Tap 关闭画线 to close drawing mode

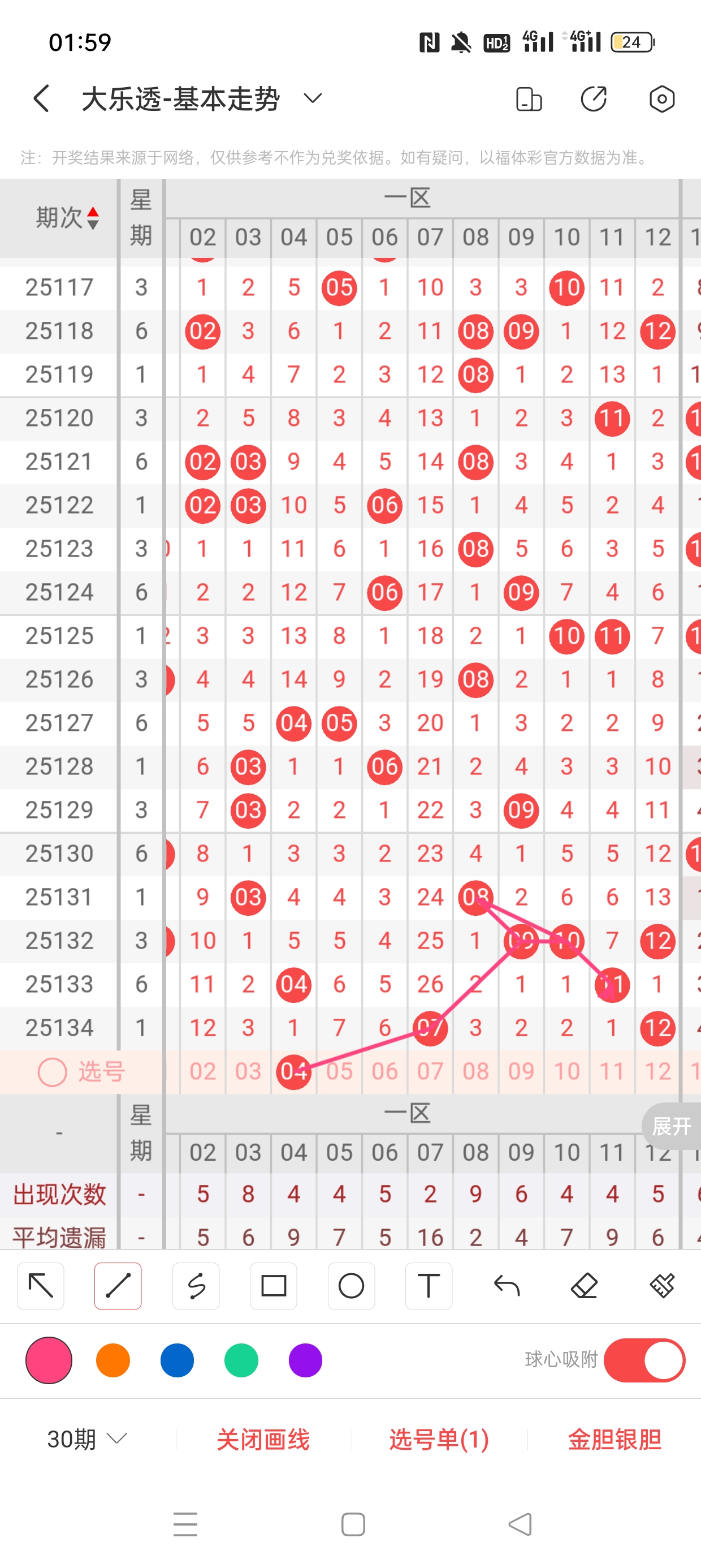point(263,1439)
